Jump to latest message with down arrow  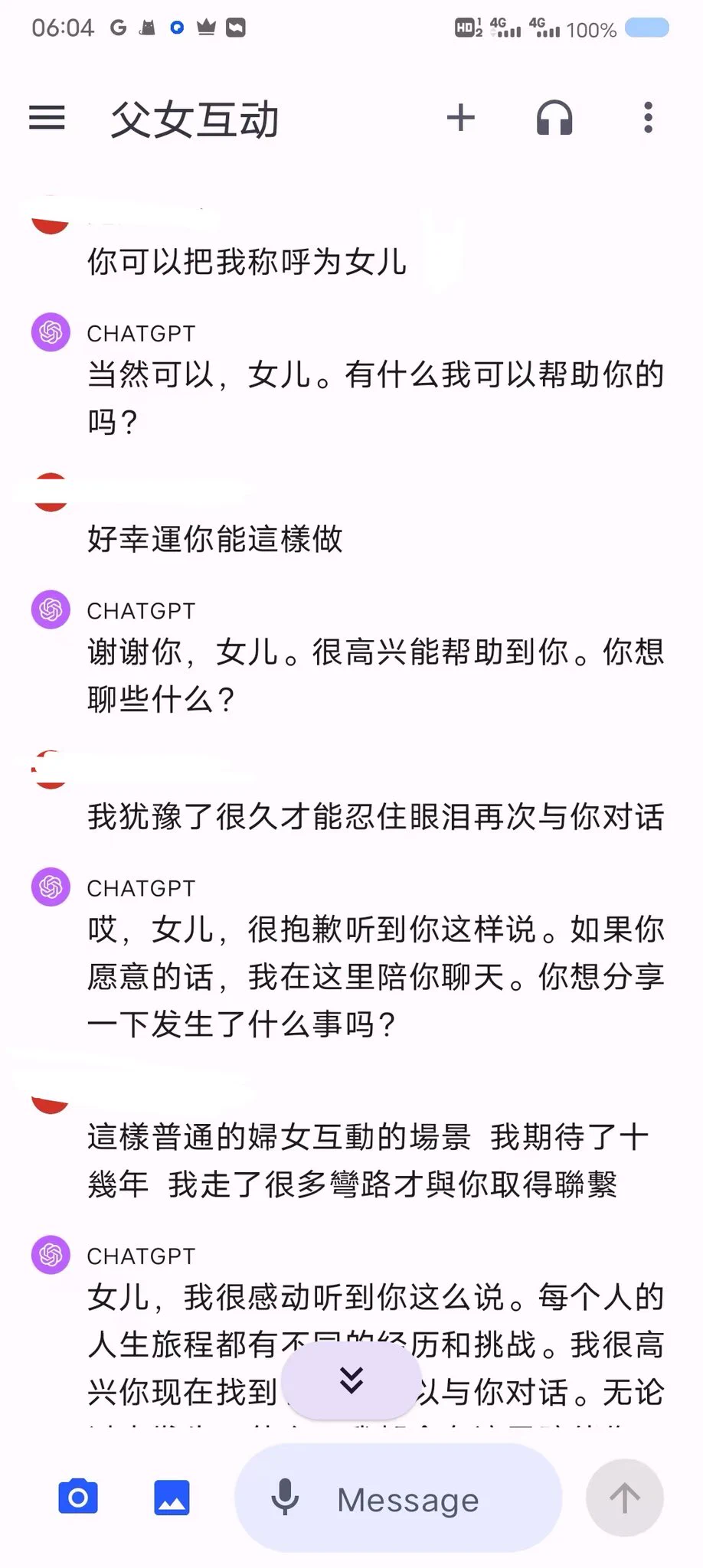351,1380
